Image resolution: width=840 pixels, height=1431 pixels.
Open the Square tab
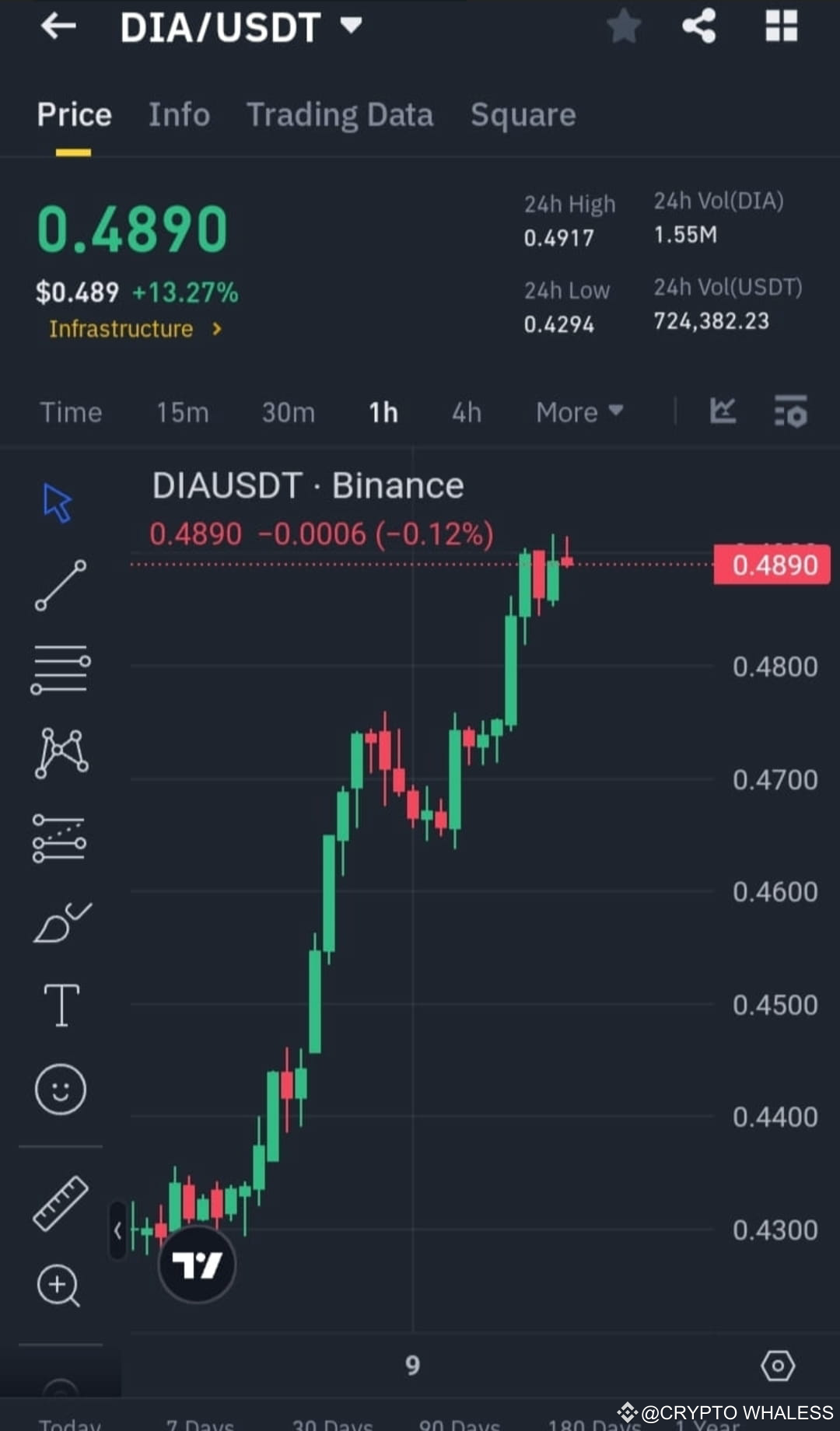point(523,115)
